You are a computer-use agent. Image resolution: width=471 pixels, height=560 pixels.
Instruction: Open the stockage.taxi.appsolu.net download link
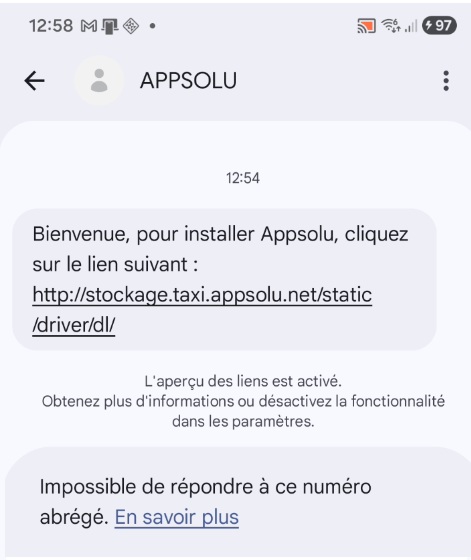[202, 310]
